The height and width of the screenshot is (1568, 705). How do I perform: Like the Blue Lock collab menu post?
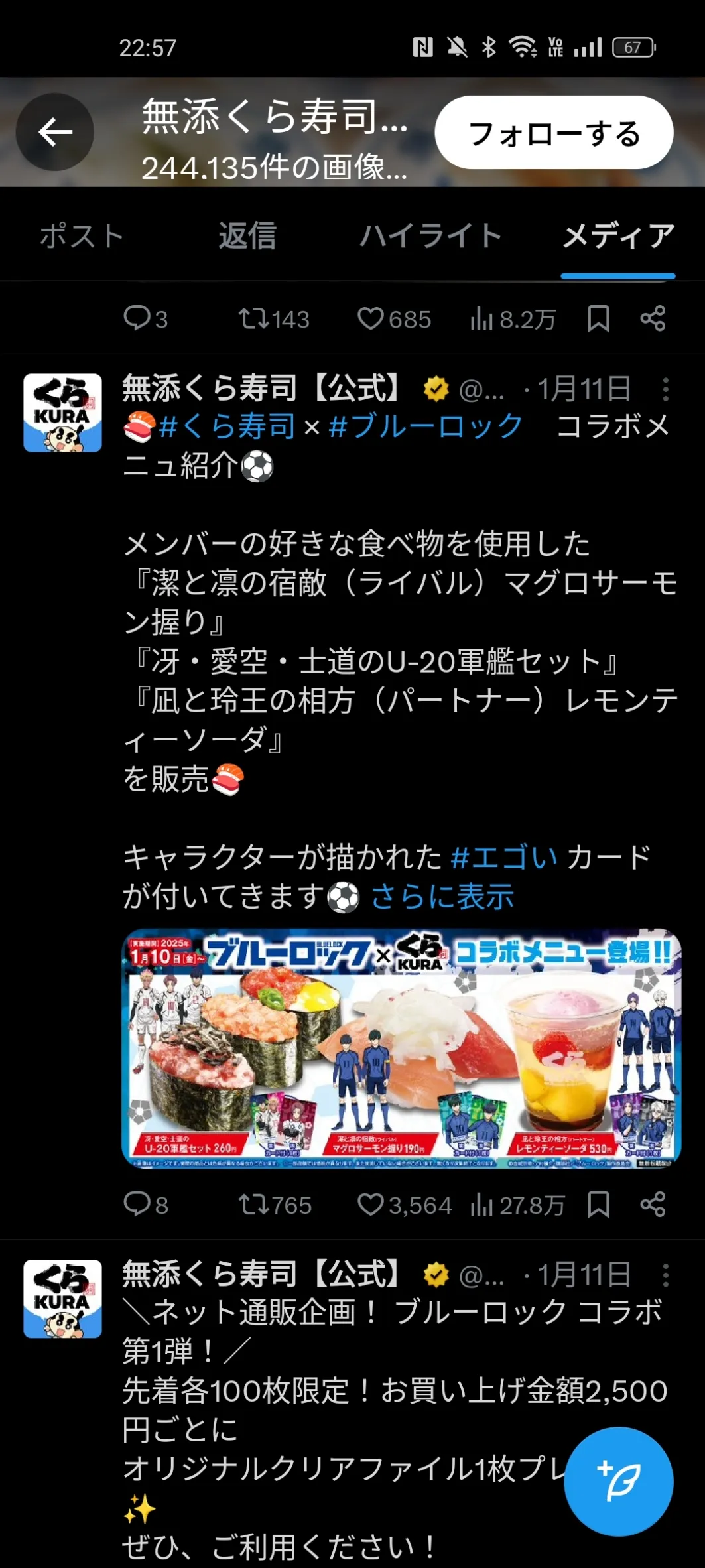point(405,1205)
